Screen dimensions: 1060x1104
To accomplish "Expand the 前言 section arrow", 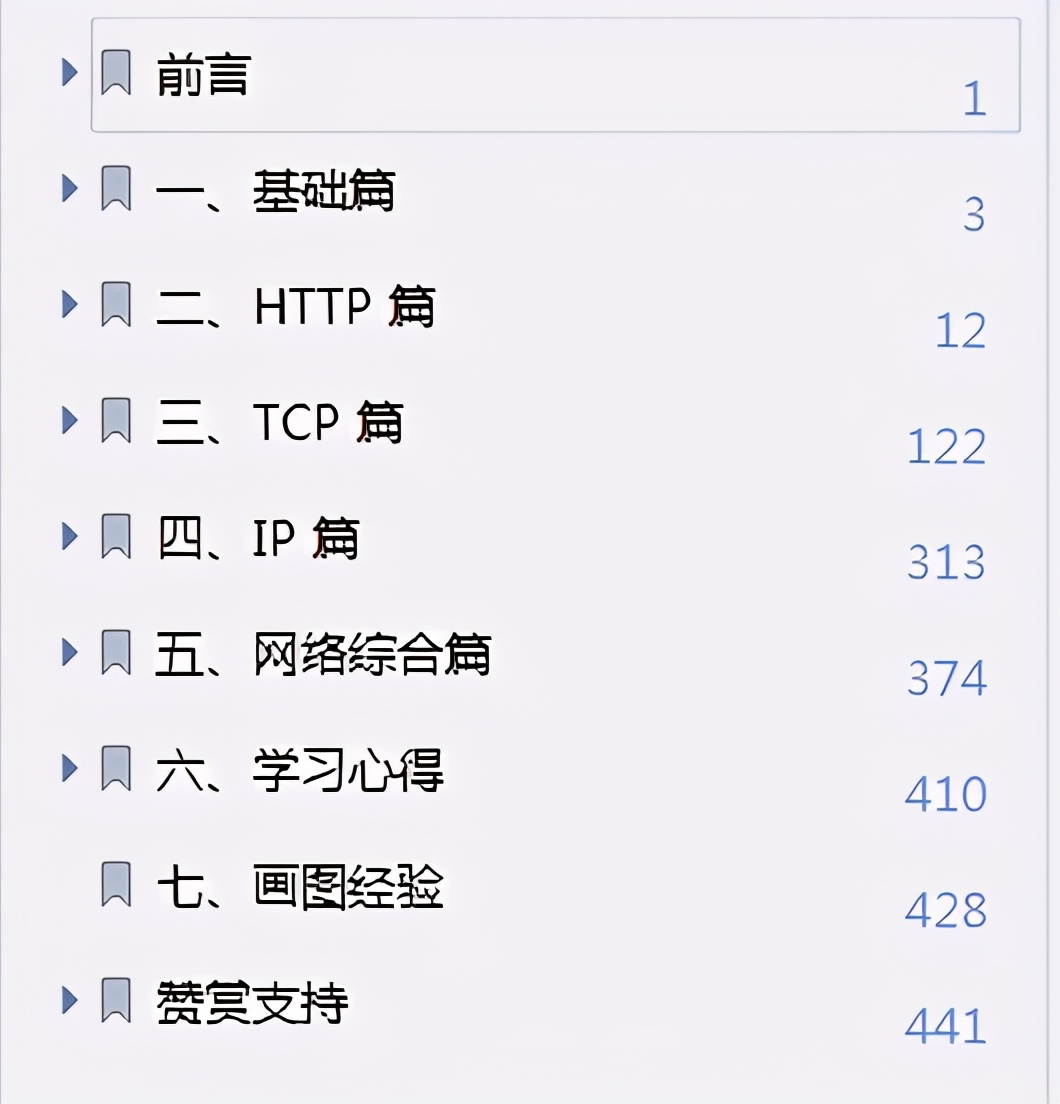I will tap(69, 72).
